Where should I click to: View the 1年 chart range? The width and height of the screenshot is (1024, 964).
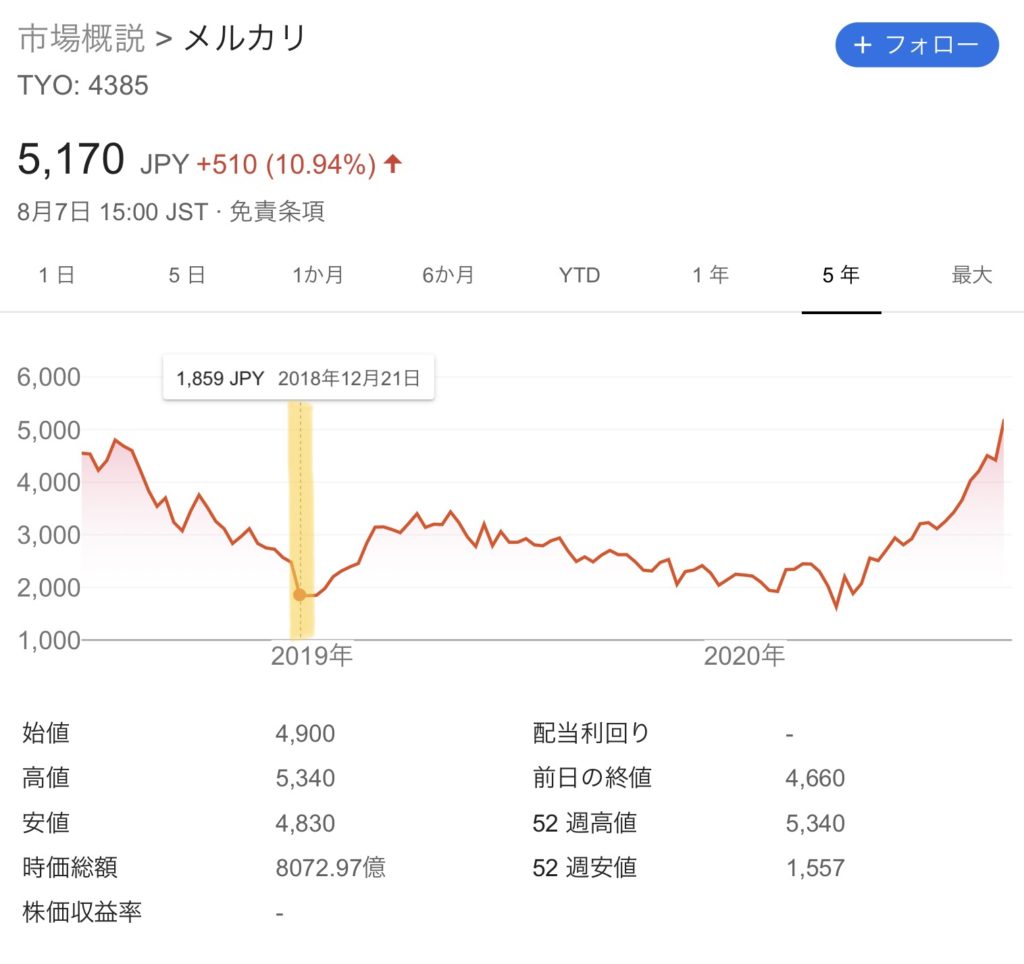point(710,275)
